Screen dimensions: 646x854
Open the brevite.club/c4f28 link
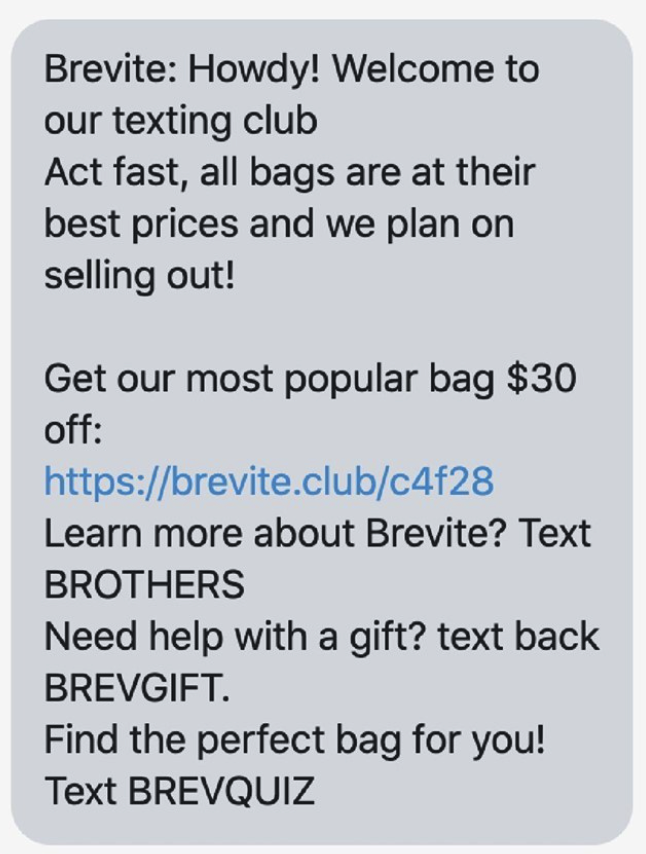pyautogui.click(x=268, y=482)
